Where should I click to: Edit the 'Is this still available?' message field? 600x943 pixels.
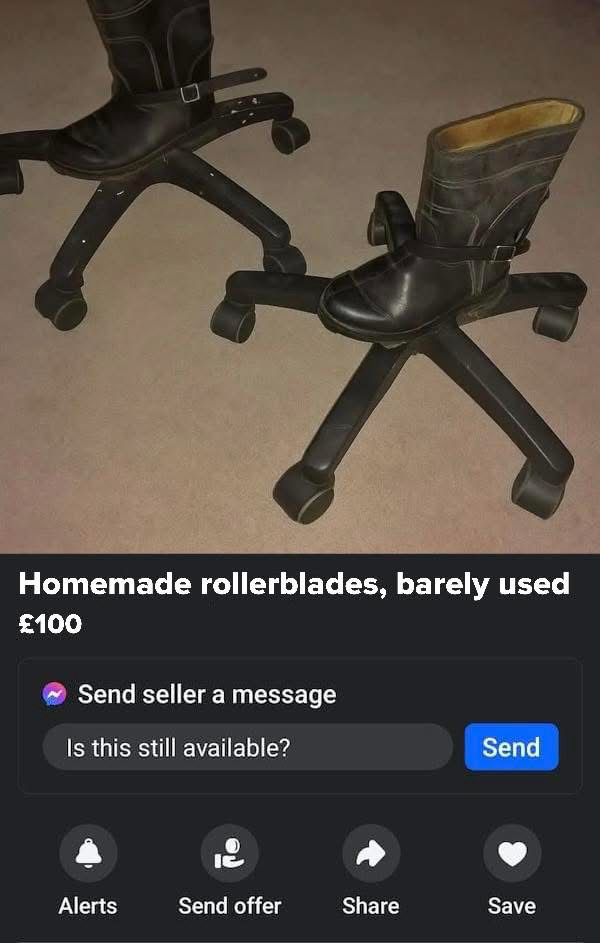247,747
